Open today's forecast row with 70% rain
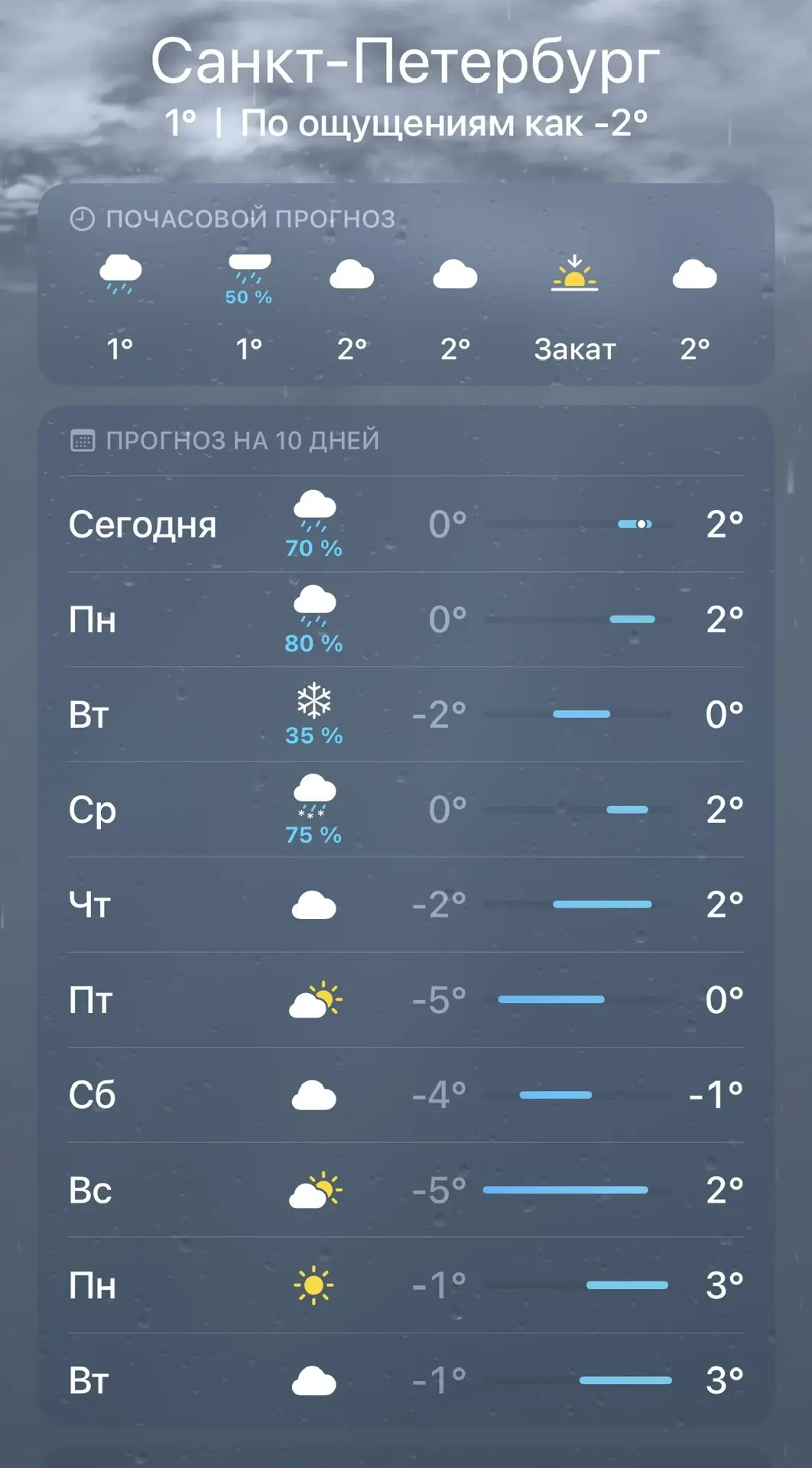812x1468 pixels. (405, 525)
